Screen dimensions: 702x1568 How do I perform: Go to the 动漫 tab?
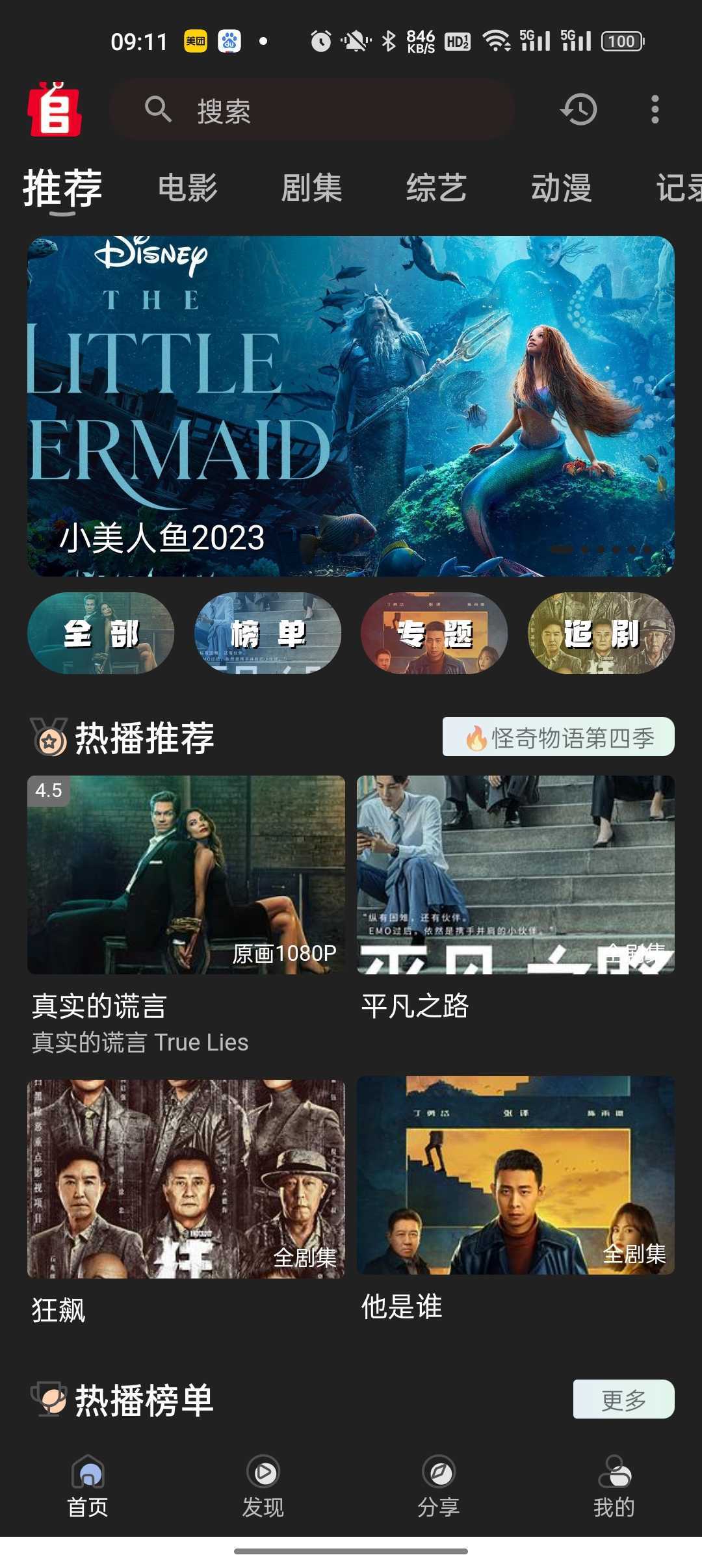pyautogui.click(x=561, y=188)
